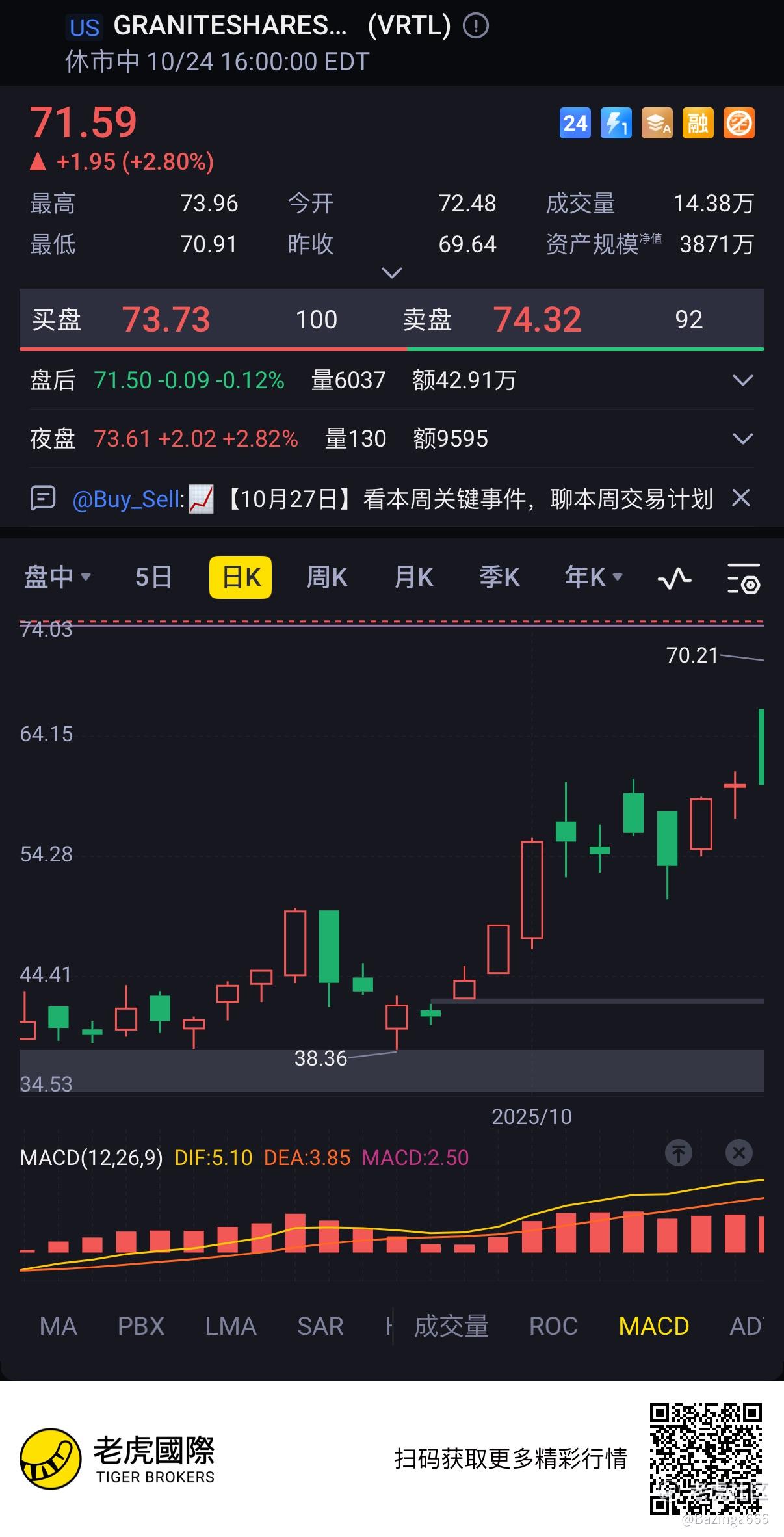Close the MACD indicator panel
Image resolution: width=784 pixels, height=1537 pixels.
click(738, 1153)
